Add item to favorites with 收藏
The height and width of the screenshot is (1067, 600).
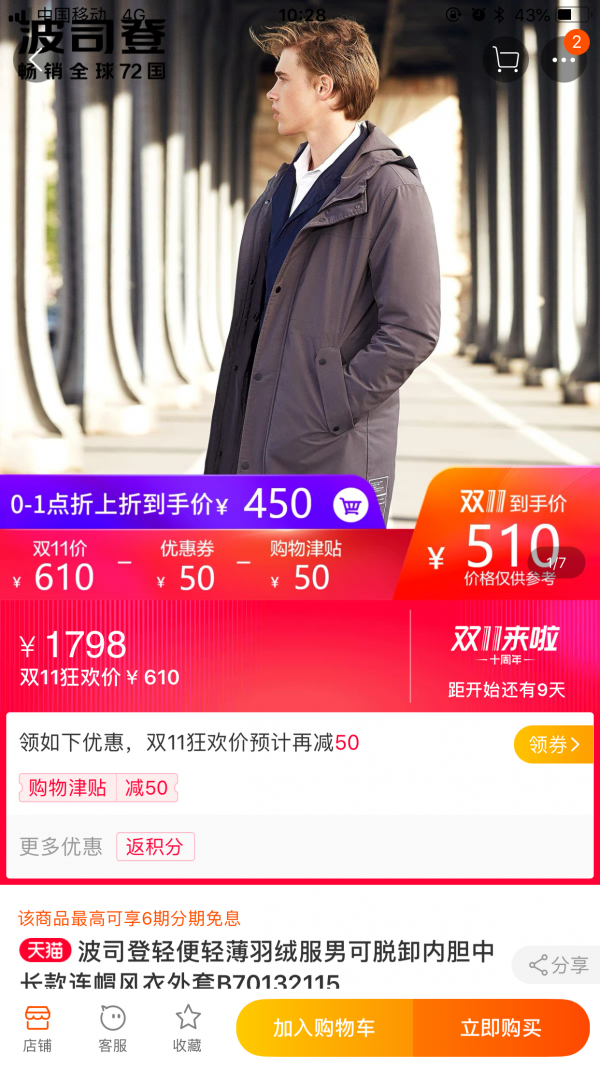[x=187, y=1029]
